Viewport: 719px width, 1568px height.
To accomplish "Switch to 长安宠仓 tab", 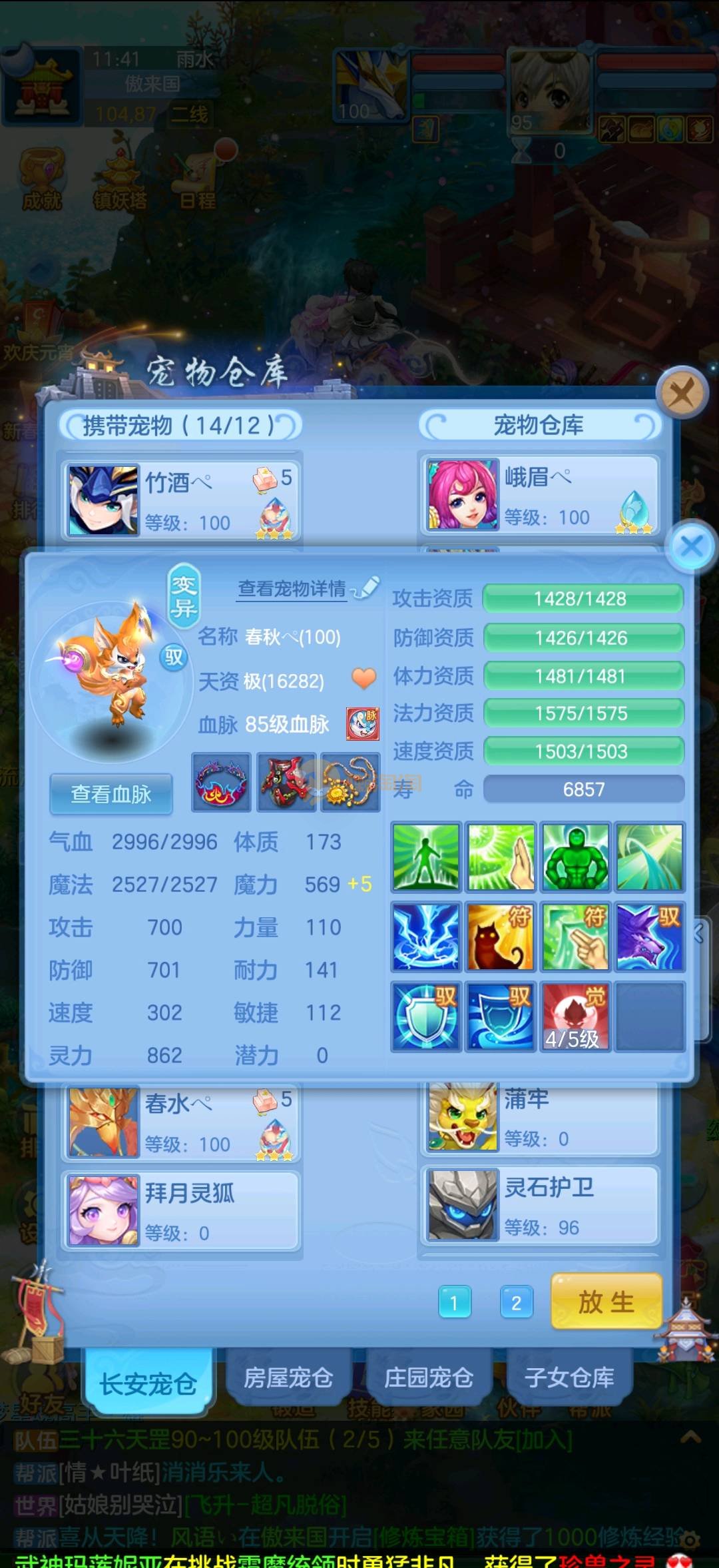I will (x=148, y=1384).
